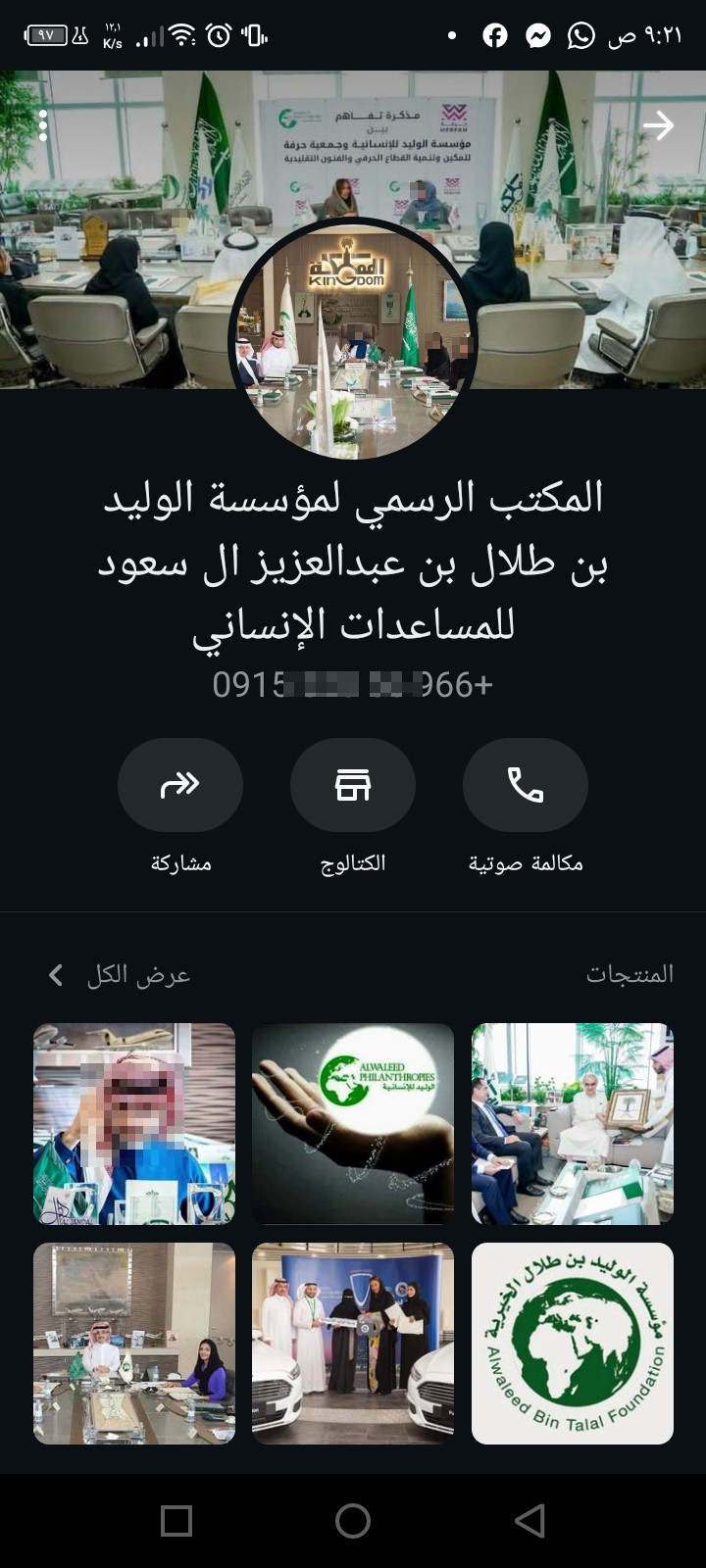Open the Alwaleed Bin Talal Foundation logo product
This screenshot has height=1568, width=706.
pyautogui.click(x=573, y=1344)
